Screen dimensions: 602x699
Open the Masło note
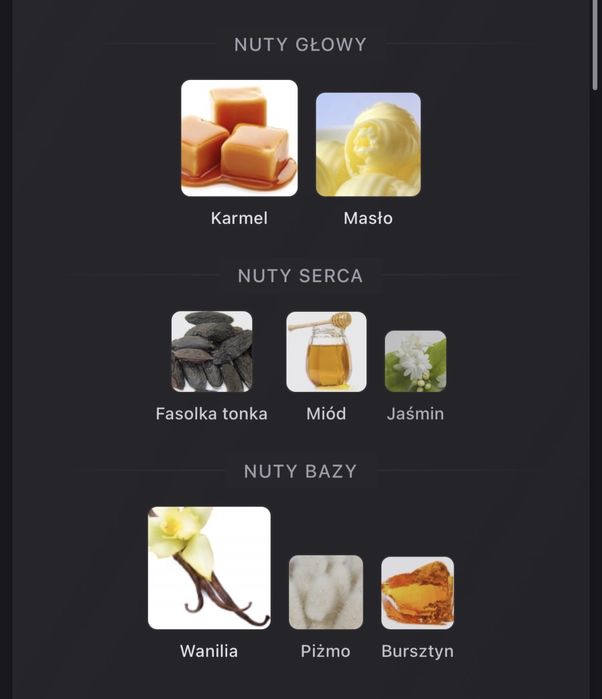[x=368, y=145]
